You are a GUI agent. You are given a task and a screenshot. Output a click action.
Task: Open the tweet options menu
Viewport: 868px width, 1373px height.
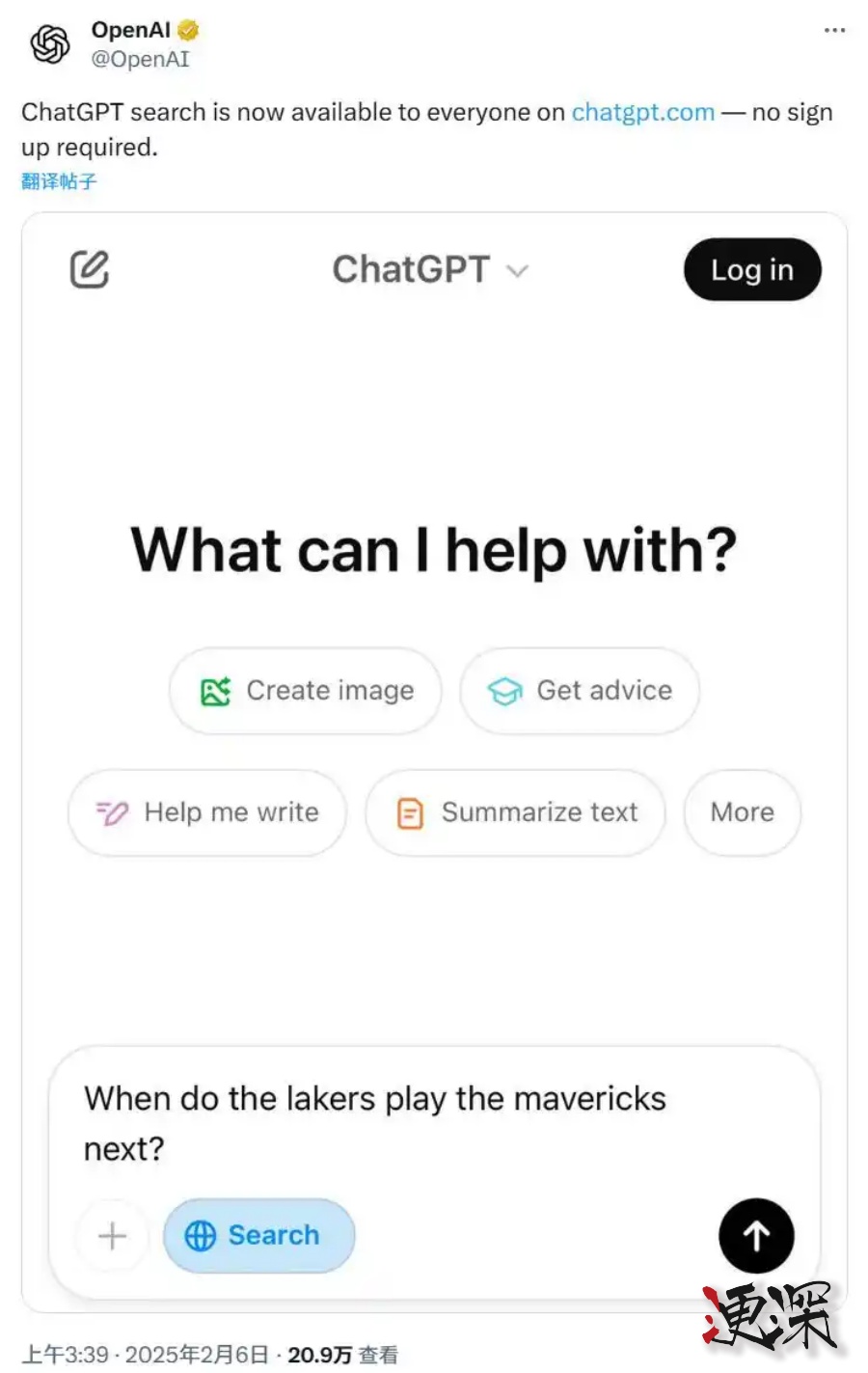[833, 30]
